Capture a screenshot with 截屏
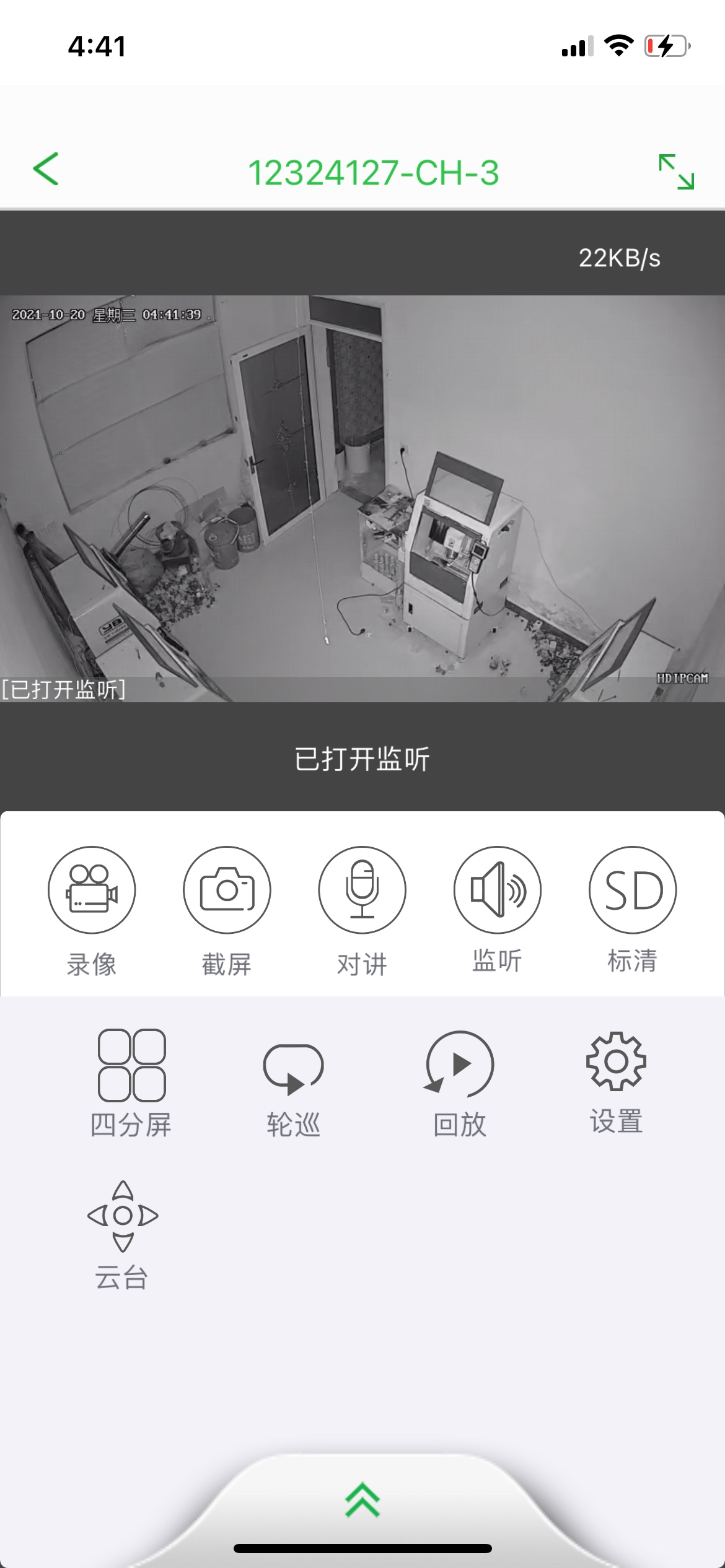The image size is (725, 1568). pos(227,890)
